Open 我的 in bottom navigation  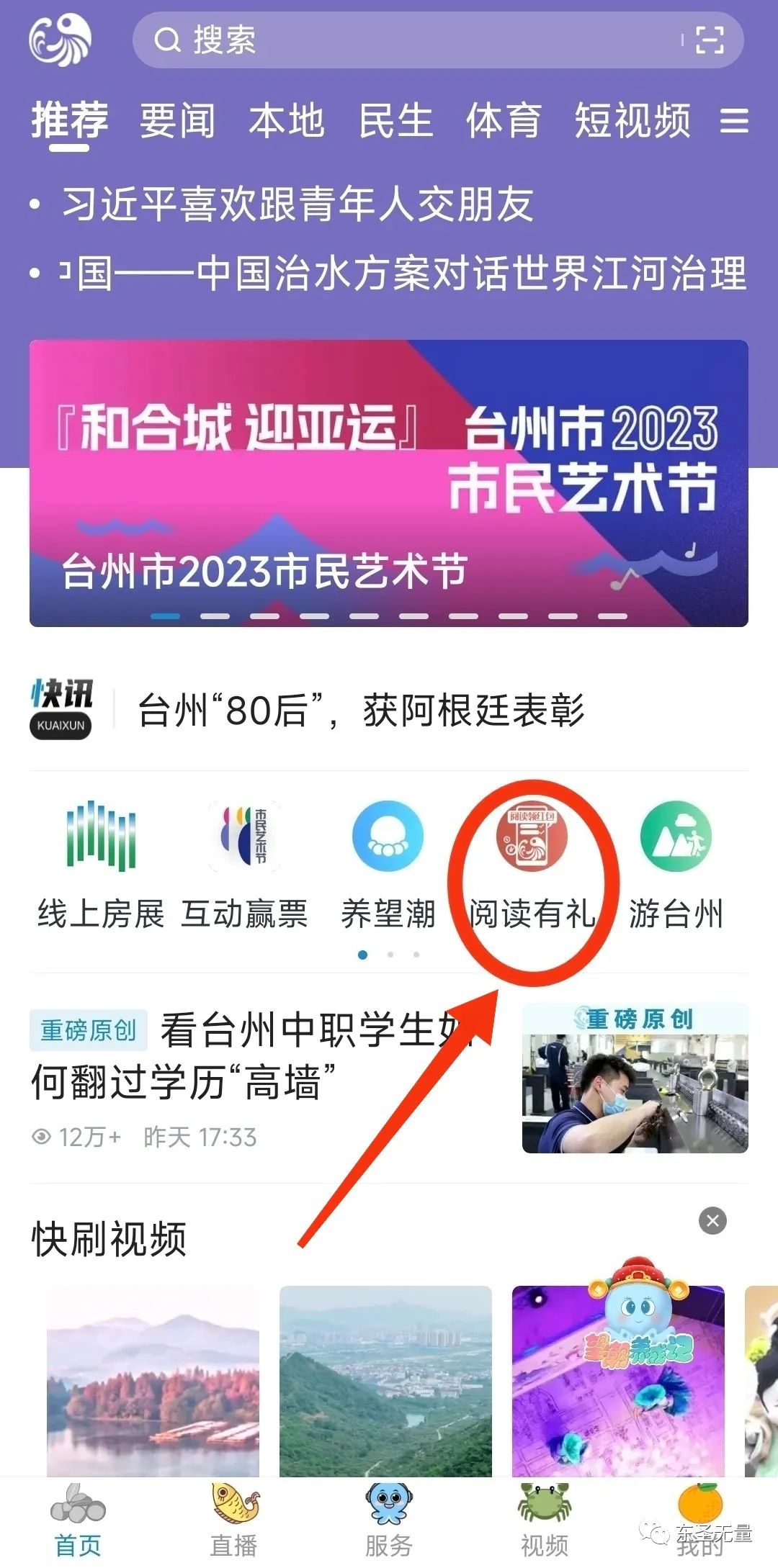coord(699,1519)
